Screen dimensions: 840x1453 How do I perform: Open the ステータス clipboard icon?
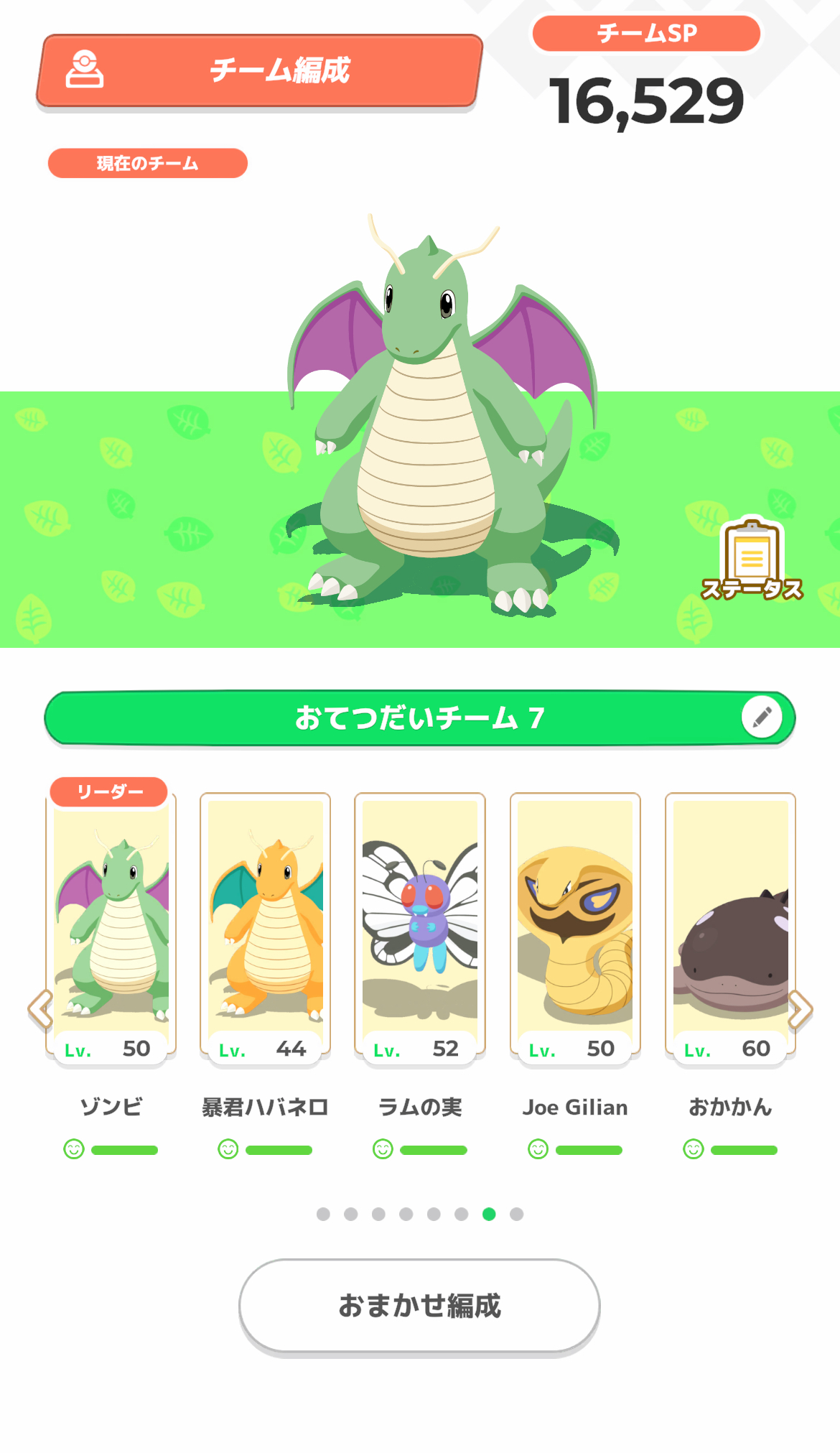(x=751, y=561)
